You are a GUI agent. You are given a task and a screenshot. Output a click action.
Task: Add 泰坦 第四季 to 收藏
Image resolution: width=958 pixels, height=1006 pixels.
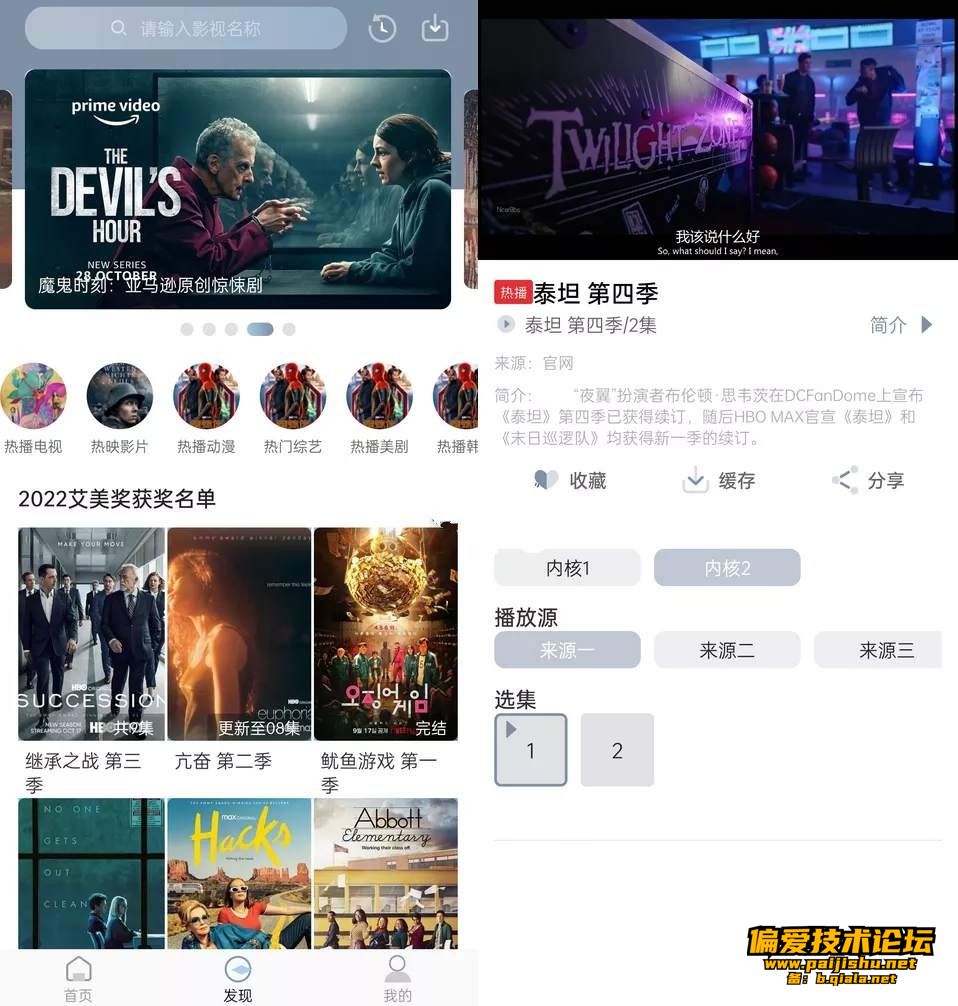570,481
